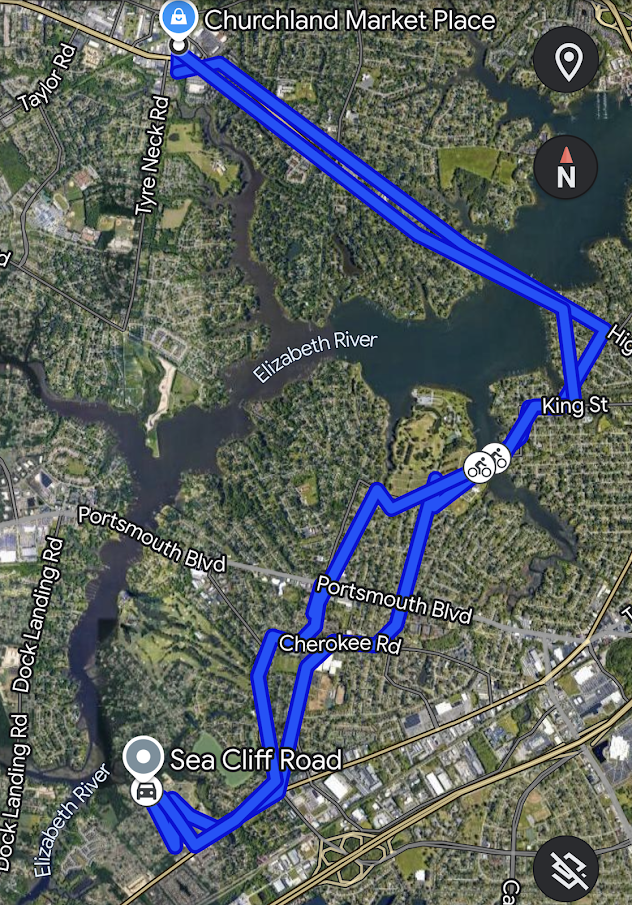This screenshot has width=632, height=905.
Task: Select the Churchland Market Place destination marker
Action: 178,18
